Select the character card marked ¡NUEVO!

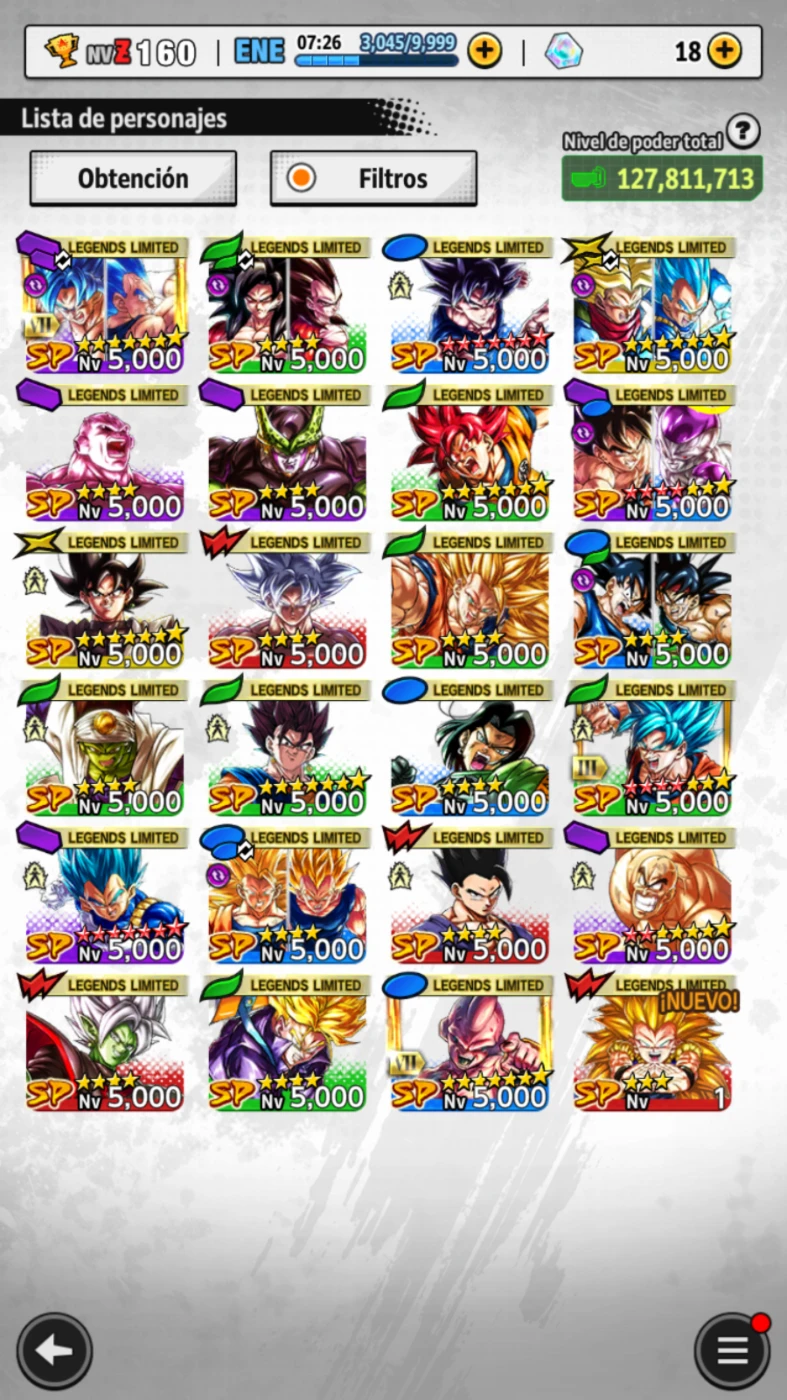coord(652,1040)
